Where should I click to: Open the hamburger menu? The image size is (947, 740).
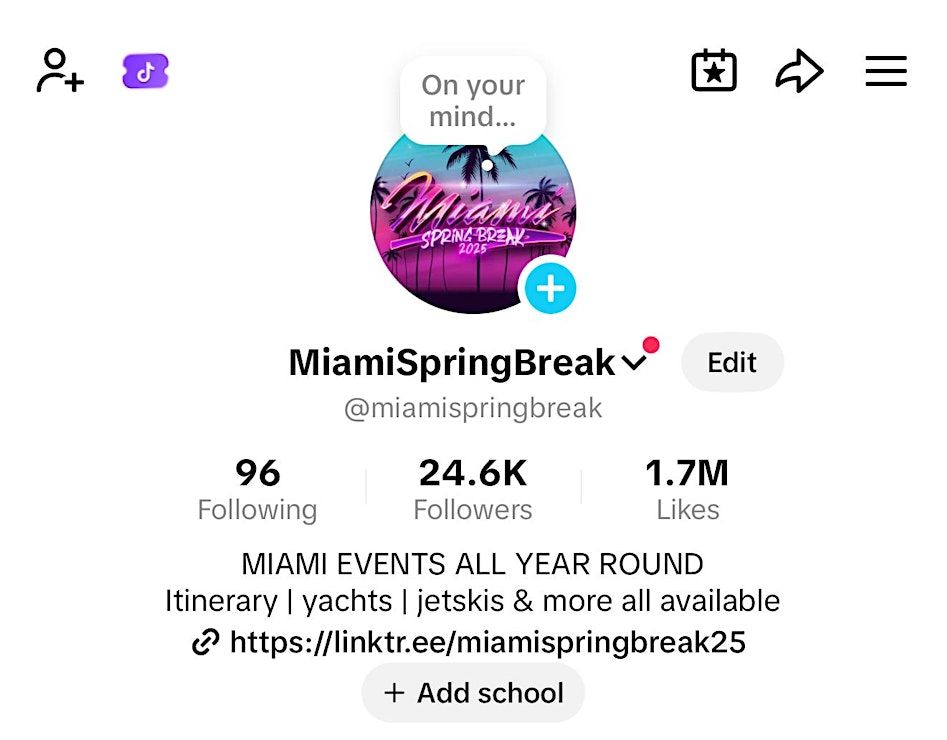tap(885, 71)
